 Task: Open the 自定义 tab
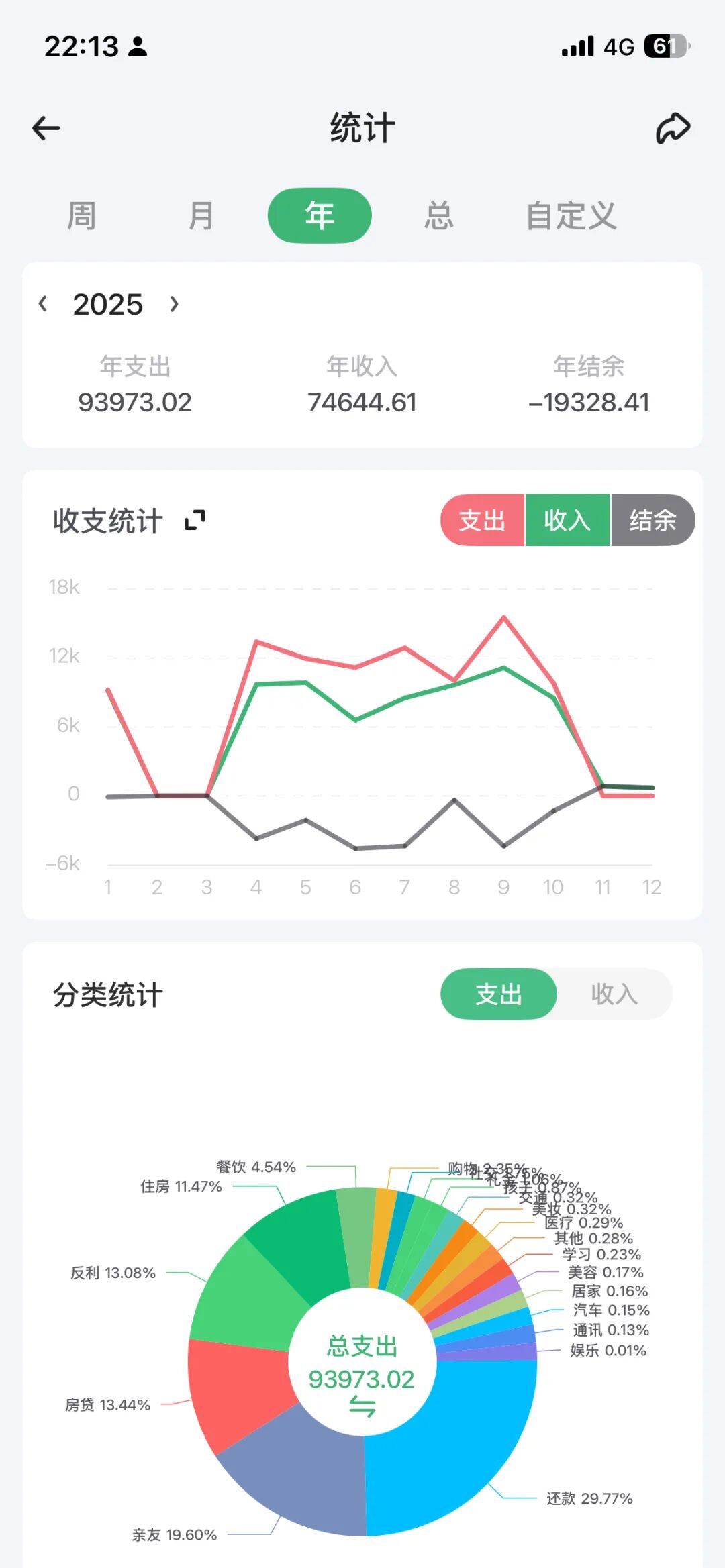[571, 215]
